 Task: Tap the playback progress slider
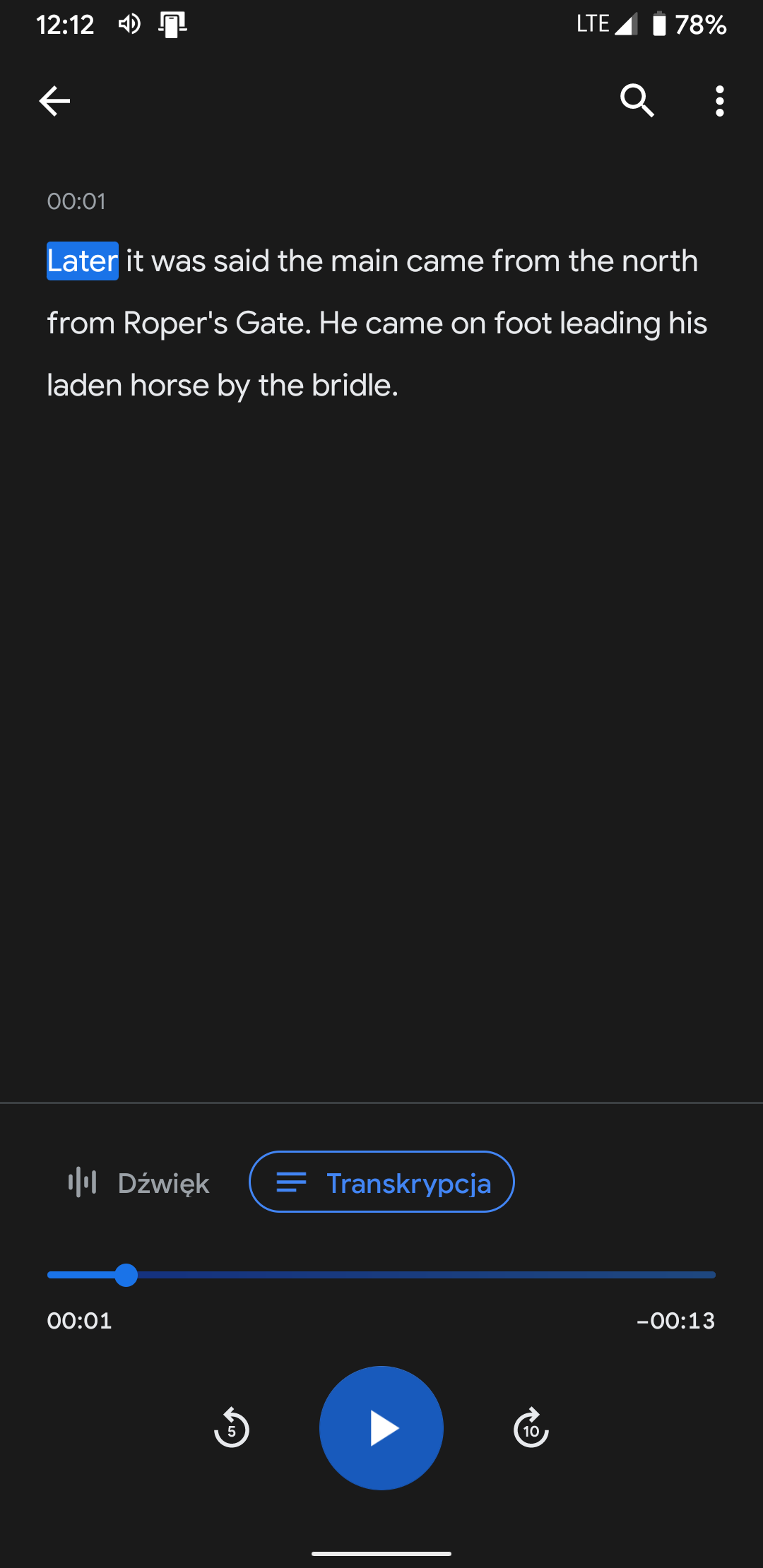(x=381, y=1275)
